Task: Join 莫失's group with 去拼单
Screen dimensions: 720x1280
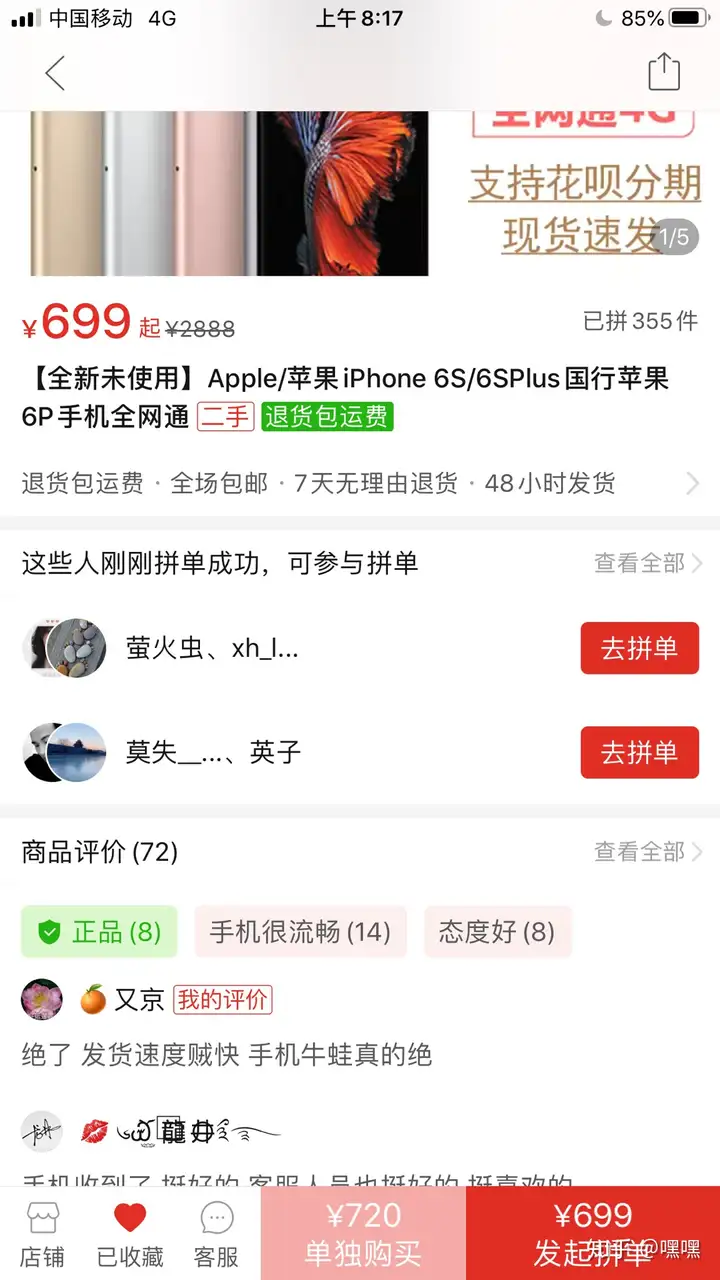Action: [x=639, y=752]
